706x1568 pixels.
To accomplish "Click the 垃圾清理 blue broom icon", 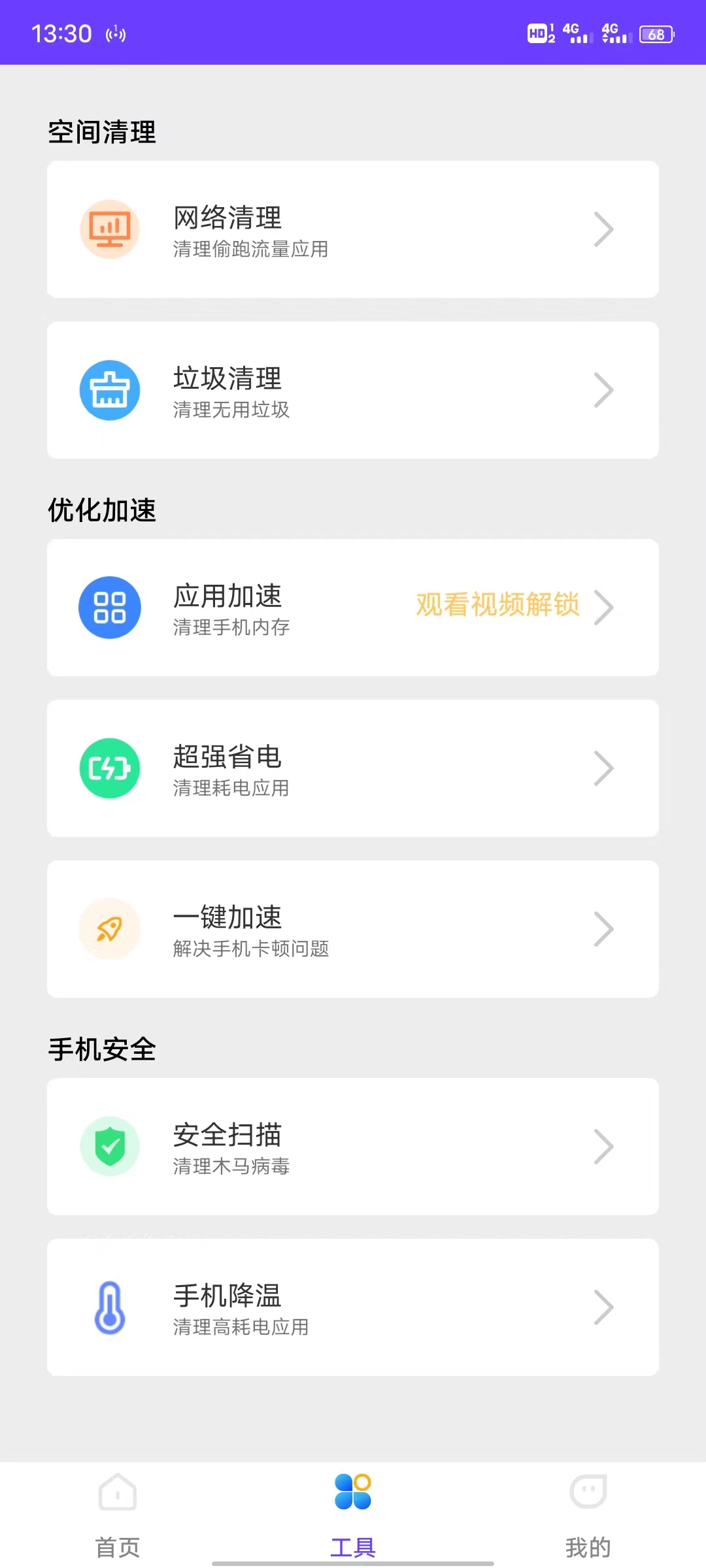I will tap(109, 389).
